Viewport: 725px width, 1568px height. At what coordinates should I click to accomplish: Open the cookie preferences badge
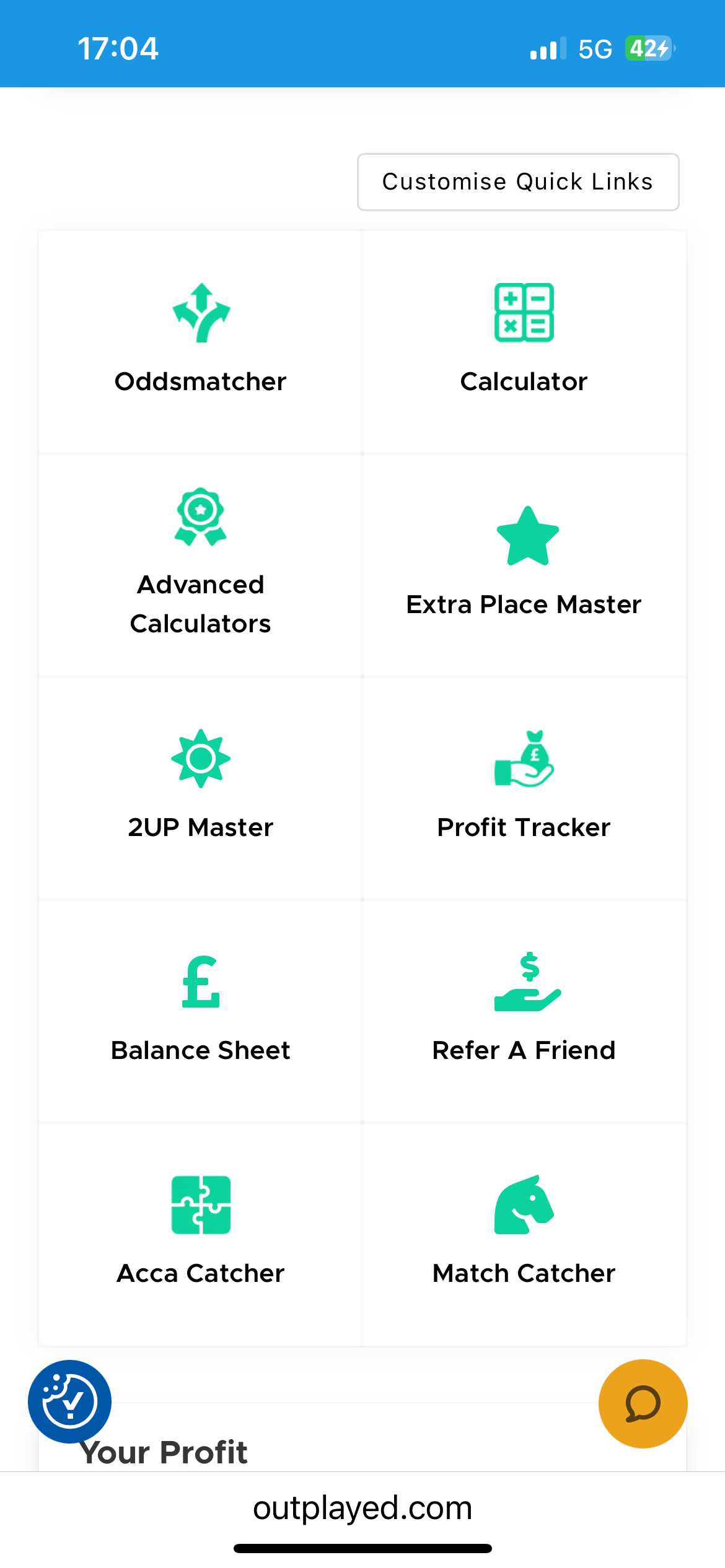pos(69,1401)
